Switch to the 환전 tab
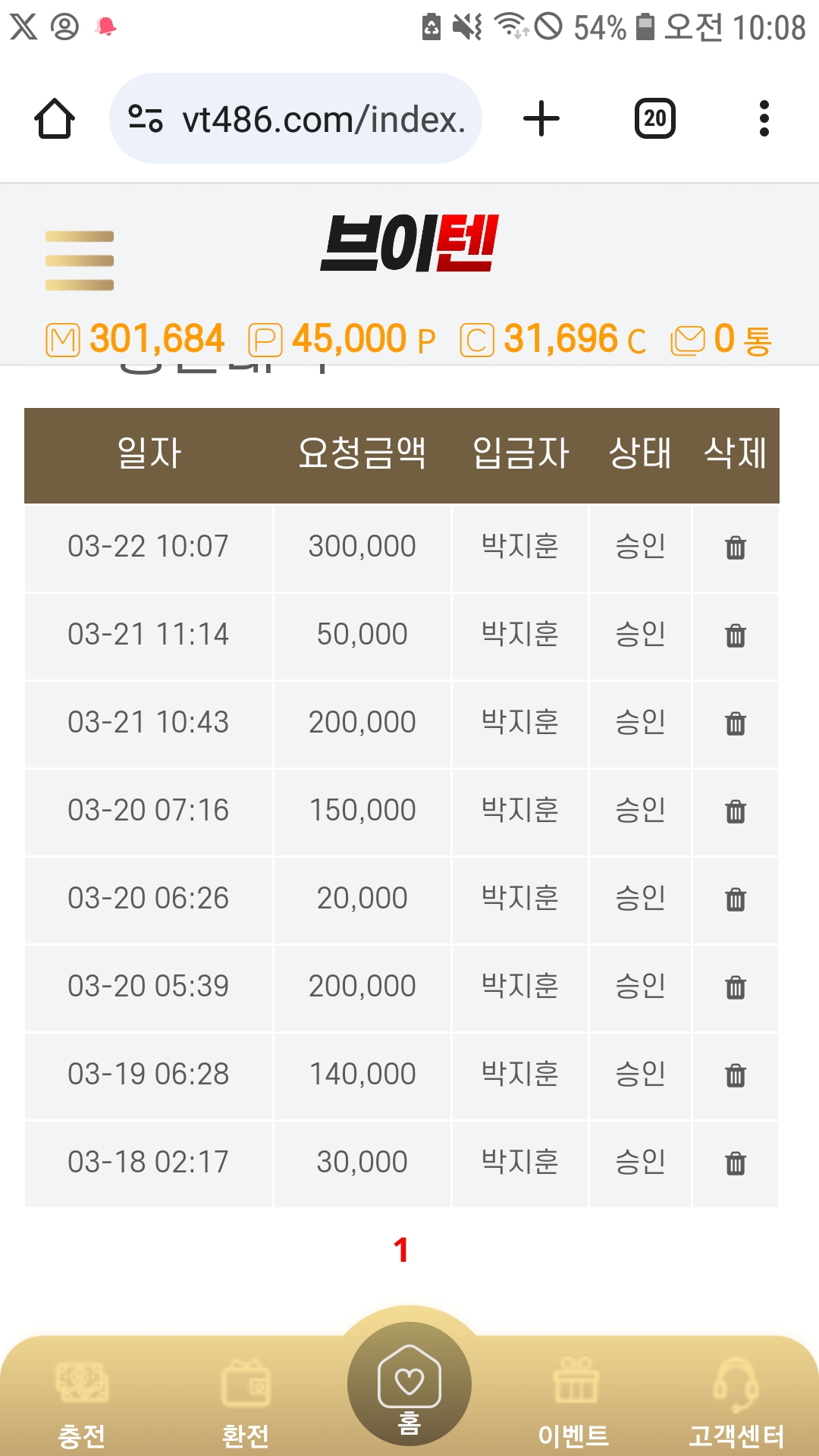This screenshot has width=819, height=1456. (245, 1403)
